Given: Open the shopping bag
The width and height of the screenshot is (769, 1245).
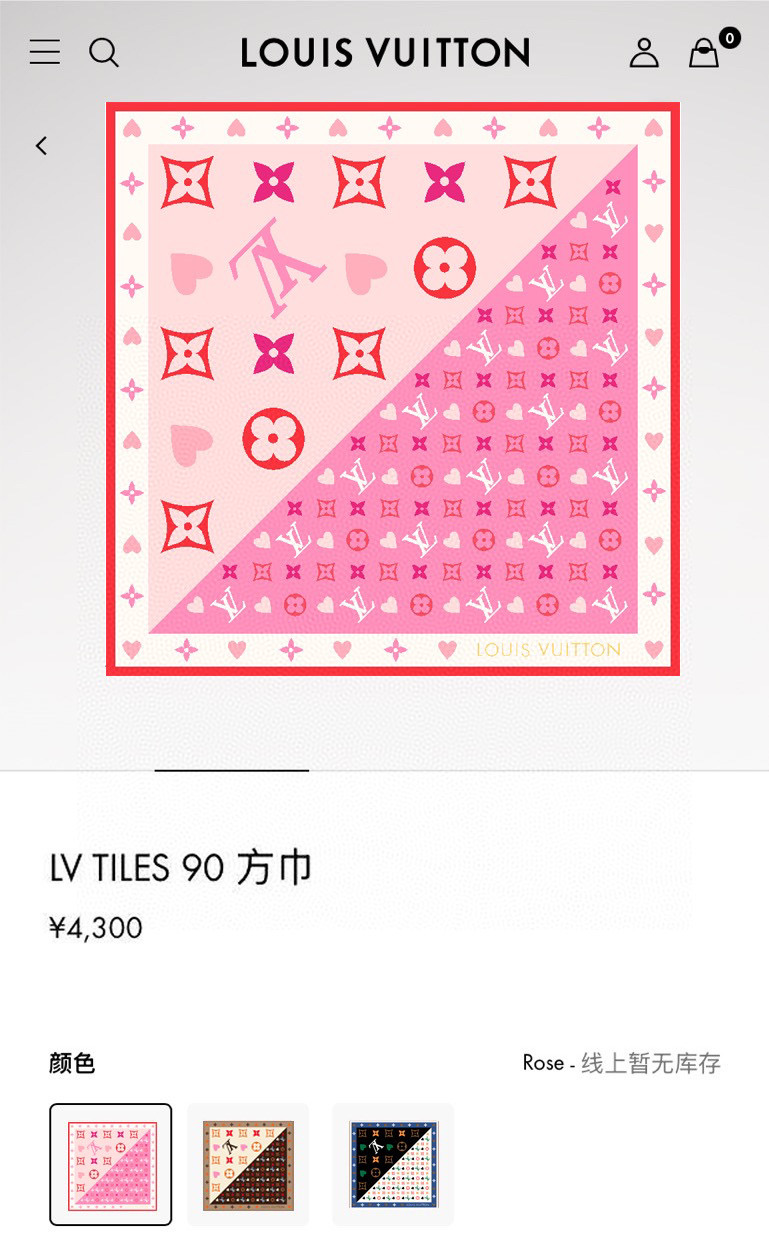Looking at the screenshot, I should tap(704, 53).
